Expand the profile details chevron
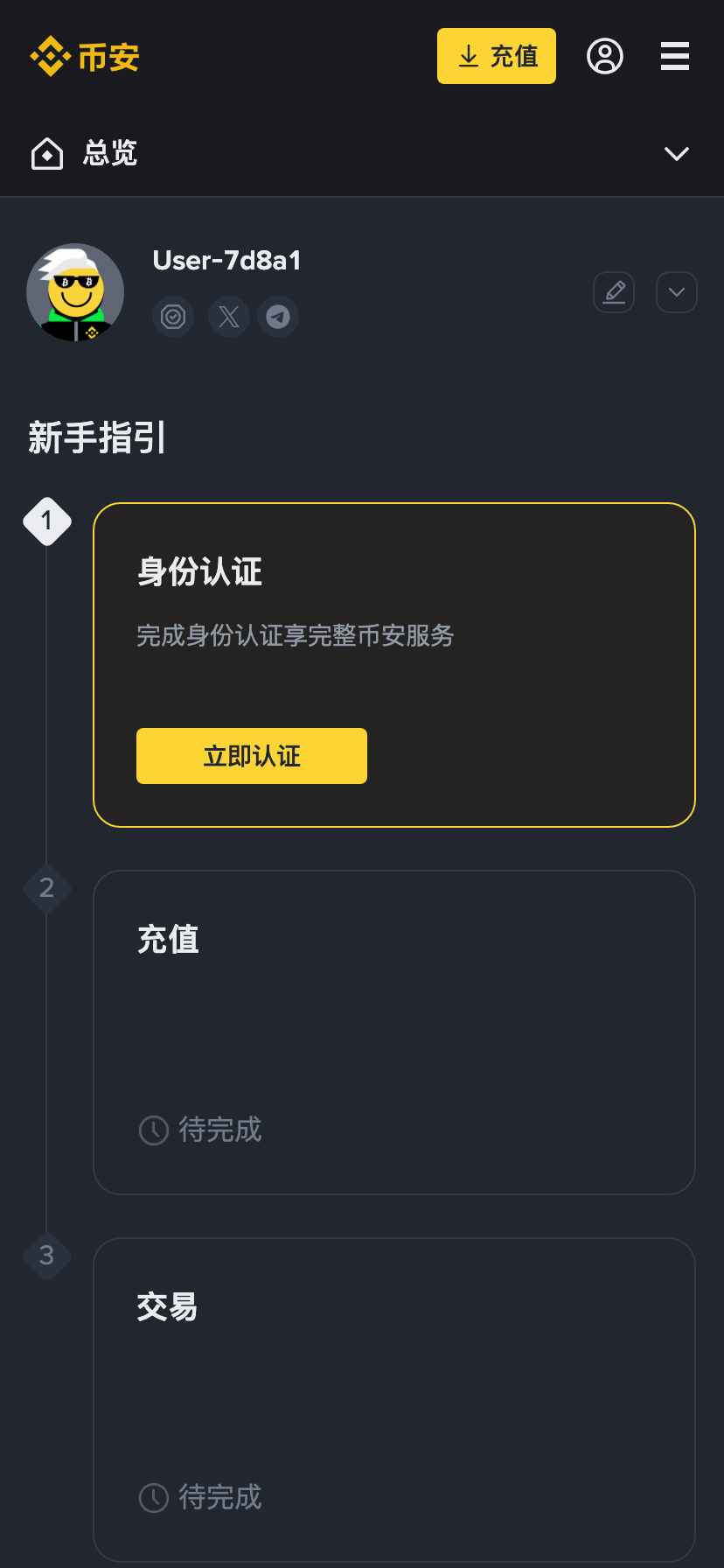The height and width of the screenshot is (1568, 724). [x=677, y=292]
